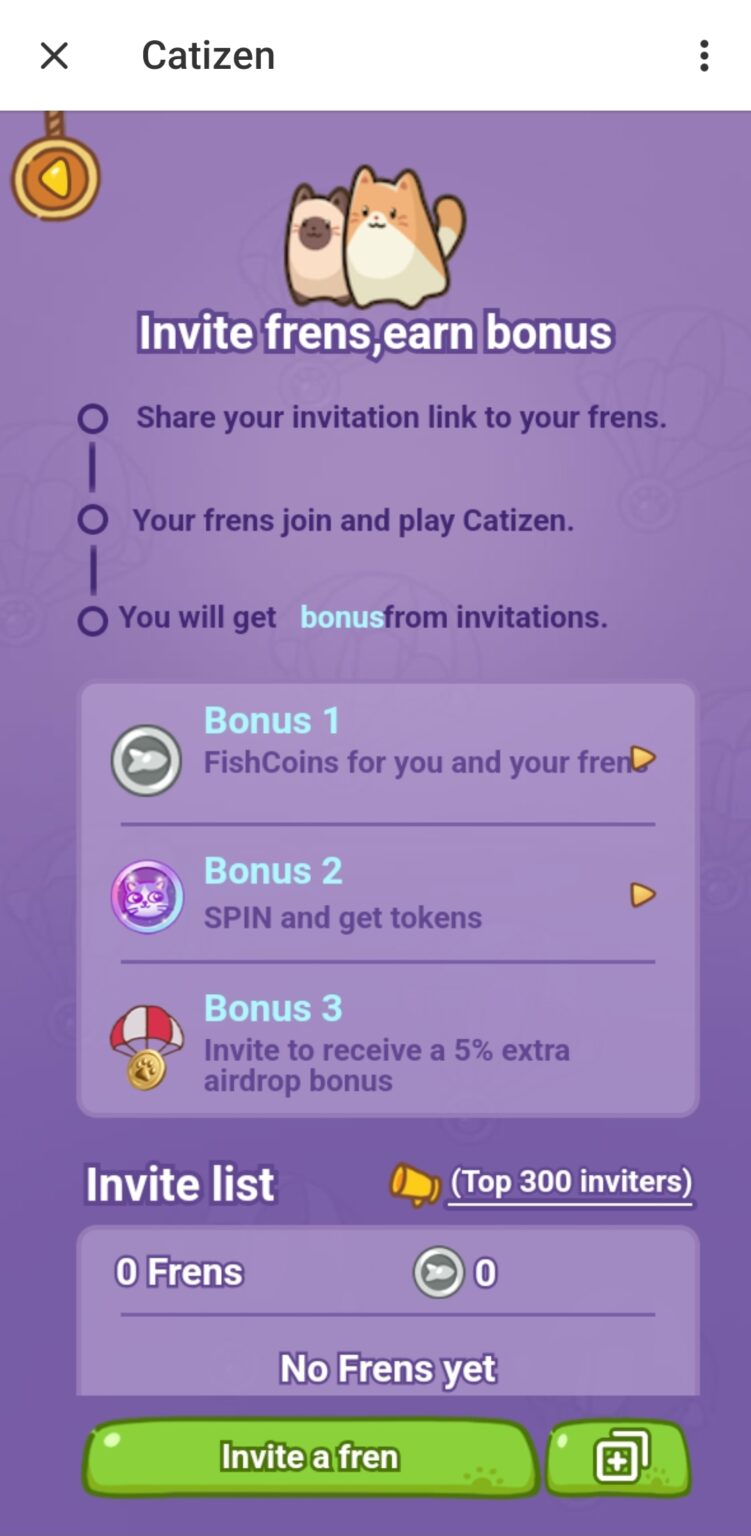The image size is (751, 1536).
Task: Go back using the gold arrow medallion
Action: (x=55, y=178)
